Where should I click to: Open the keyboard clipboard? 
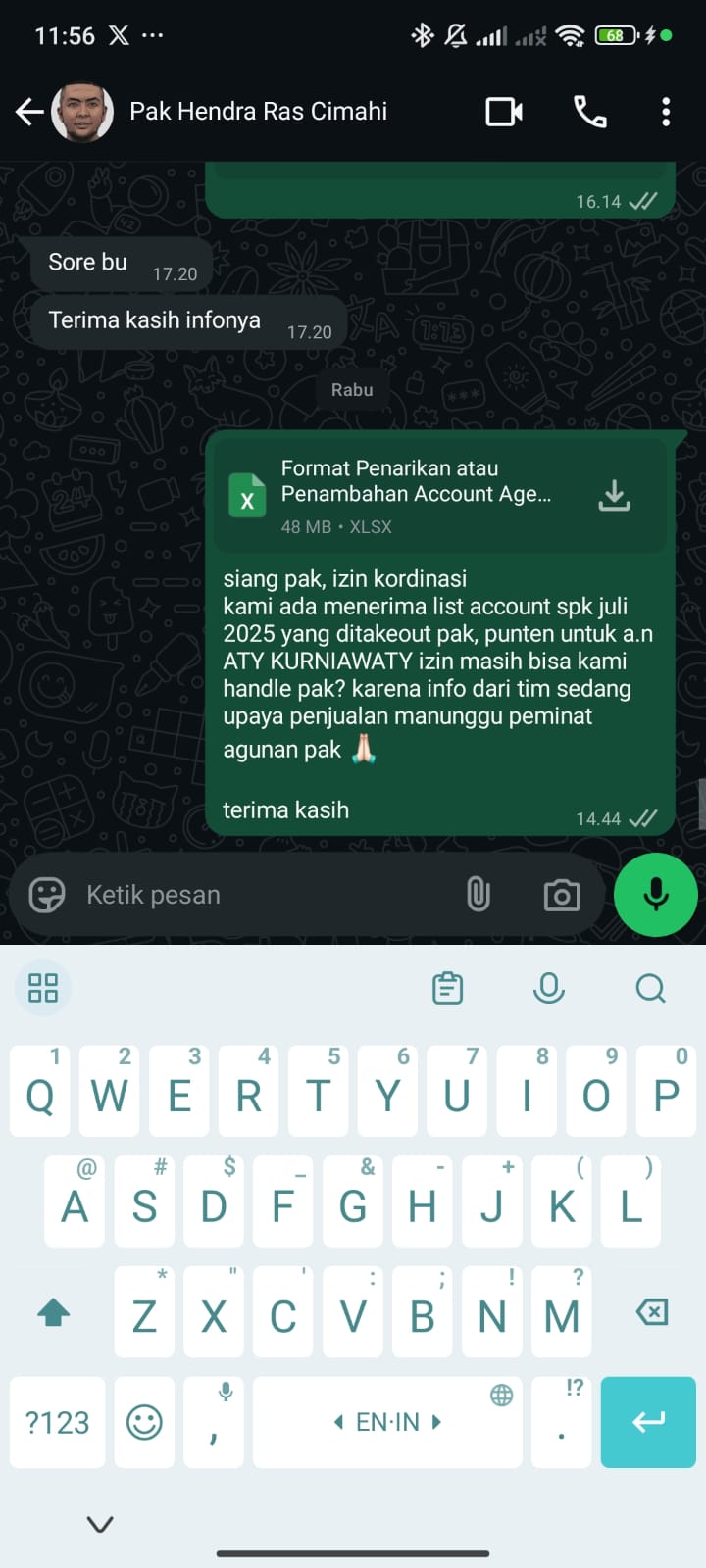448,988
